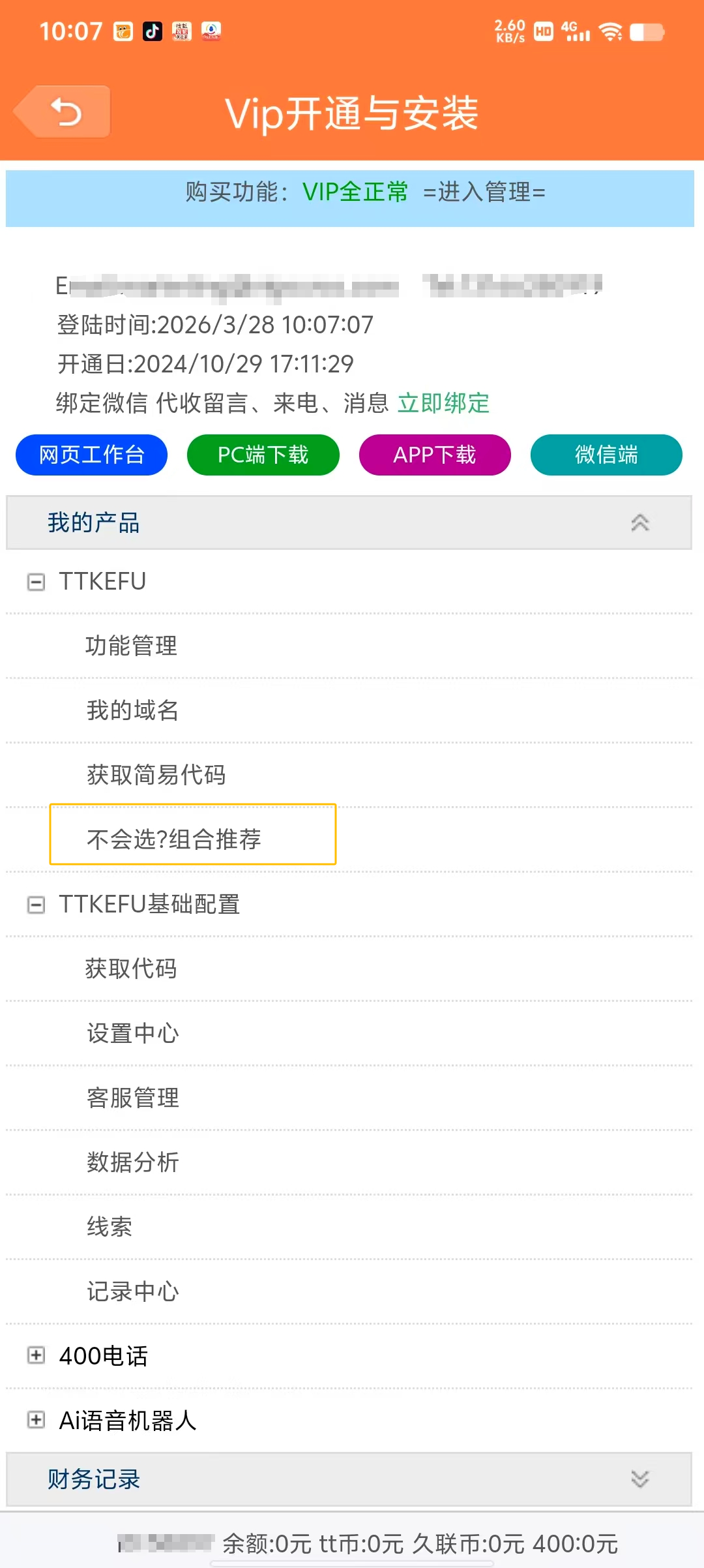
Task: Open 客服管理
Action: coord(132,1098)
